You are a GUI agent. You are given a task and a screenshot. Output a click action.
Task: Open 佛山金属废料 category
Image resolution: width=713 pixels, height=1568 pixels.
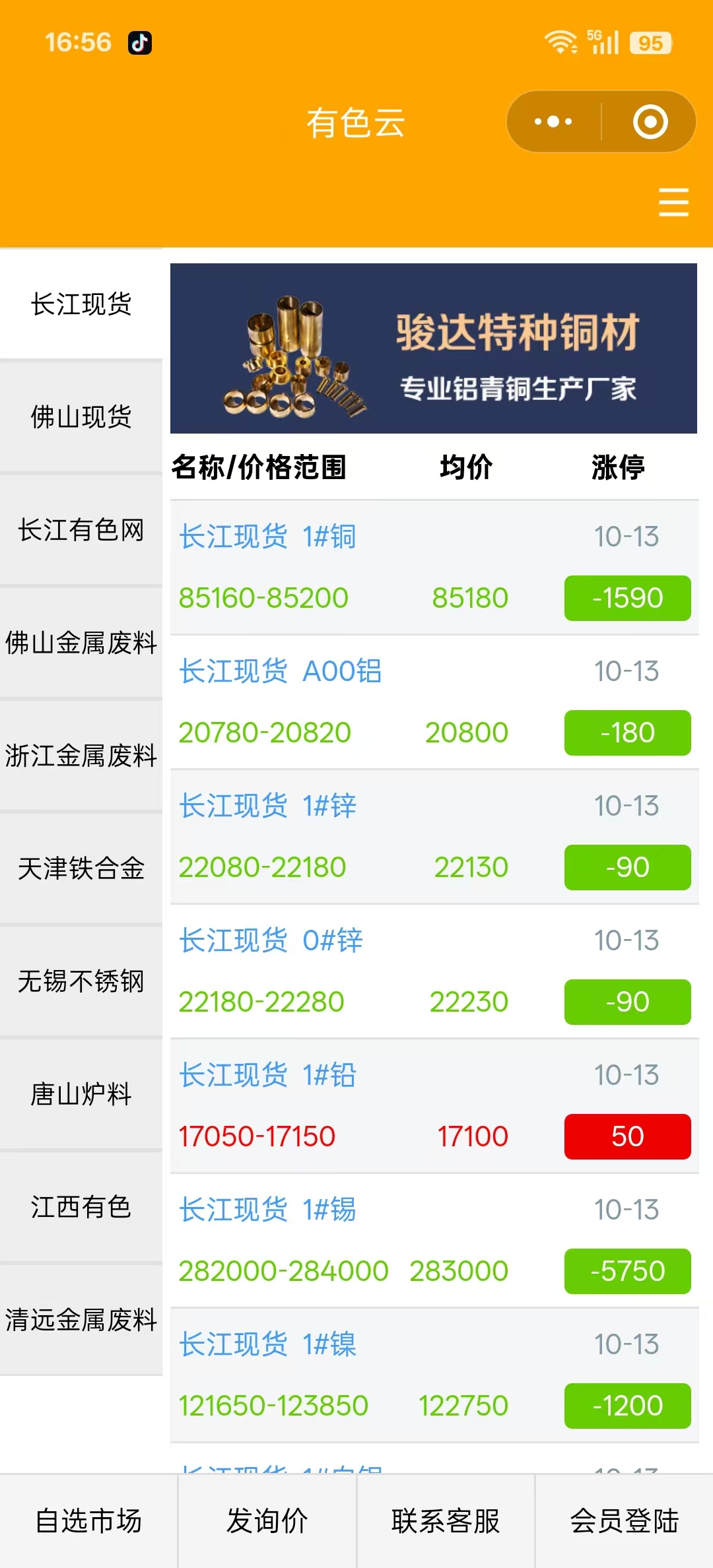[81, 643]
